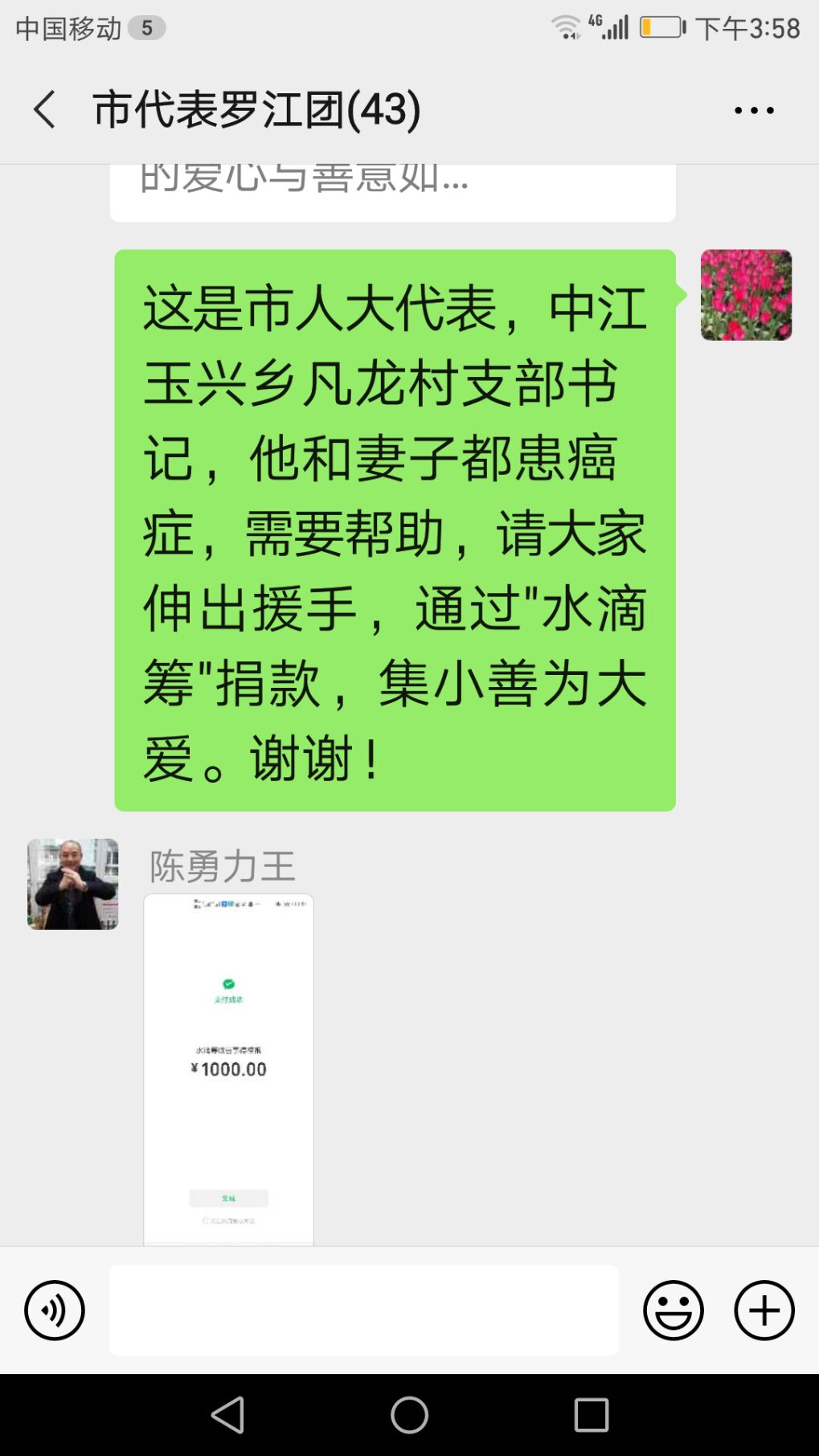Focus the message text field
The height and width of the screenshot is (1456, 819).
point(363,1311)
